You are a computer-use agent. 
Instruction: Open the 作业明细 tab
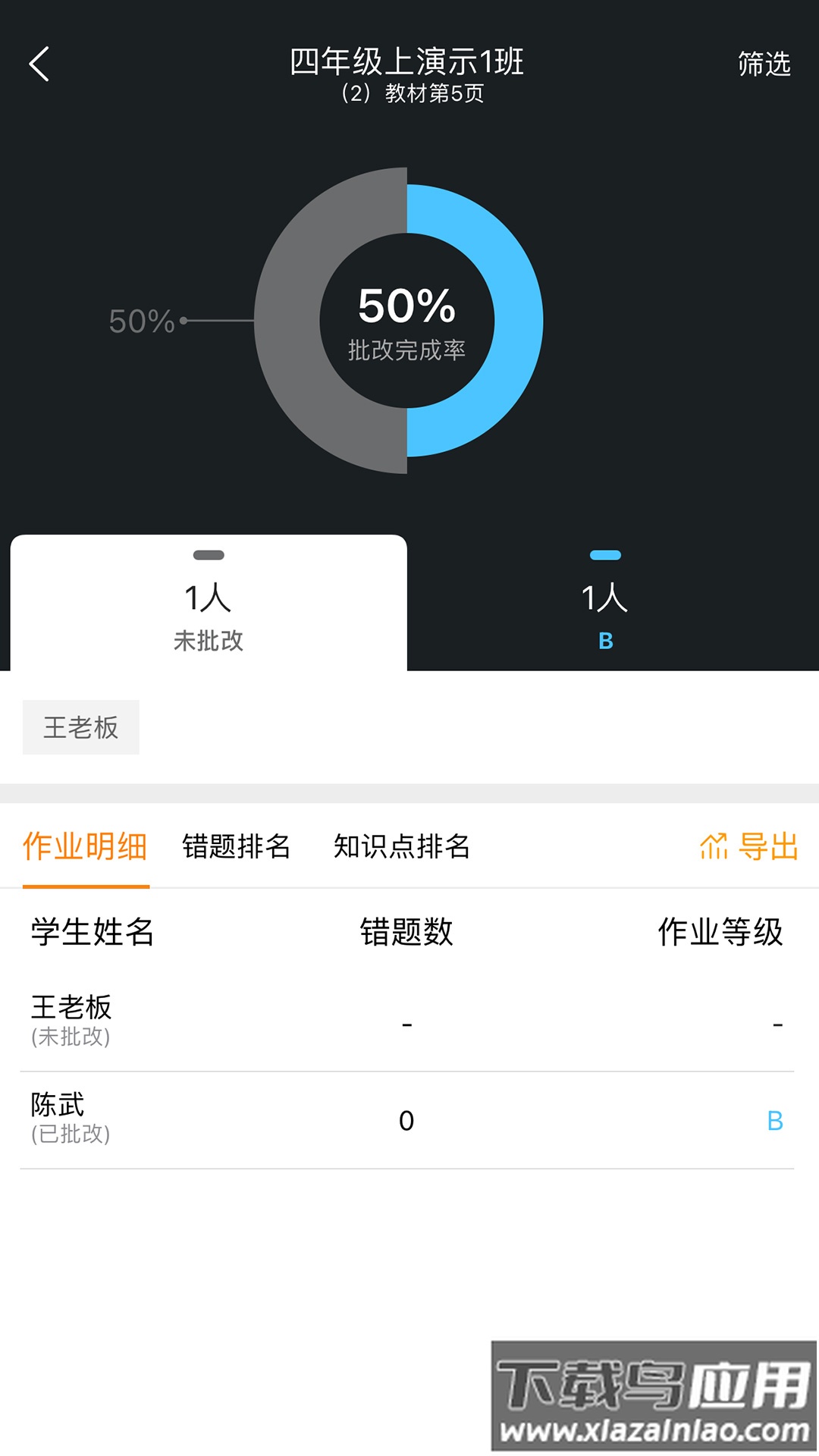tap(86, 849)
